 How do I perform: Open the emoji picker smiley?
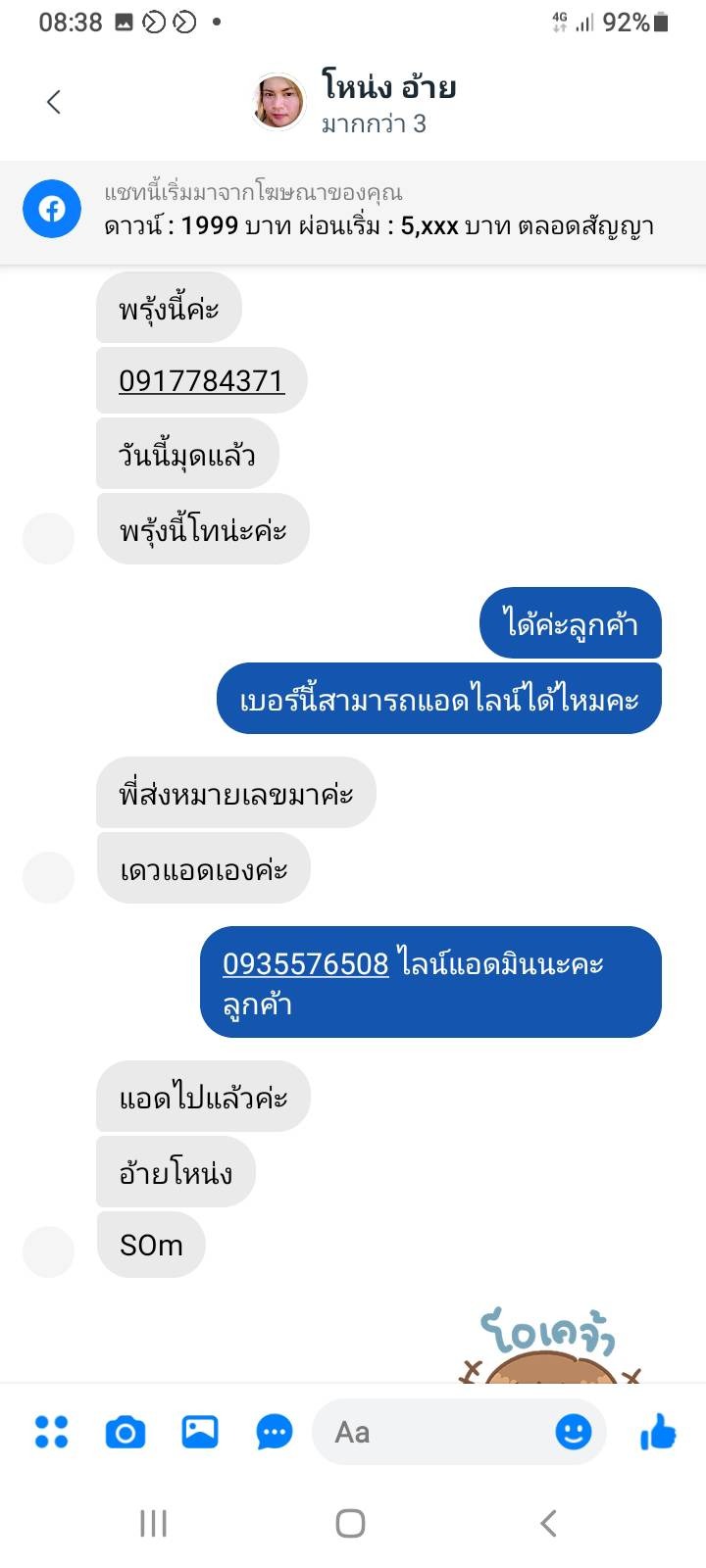[574, 1432]
